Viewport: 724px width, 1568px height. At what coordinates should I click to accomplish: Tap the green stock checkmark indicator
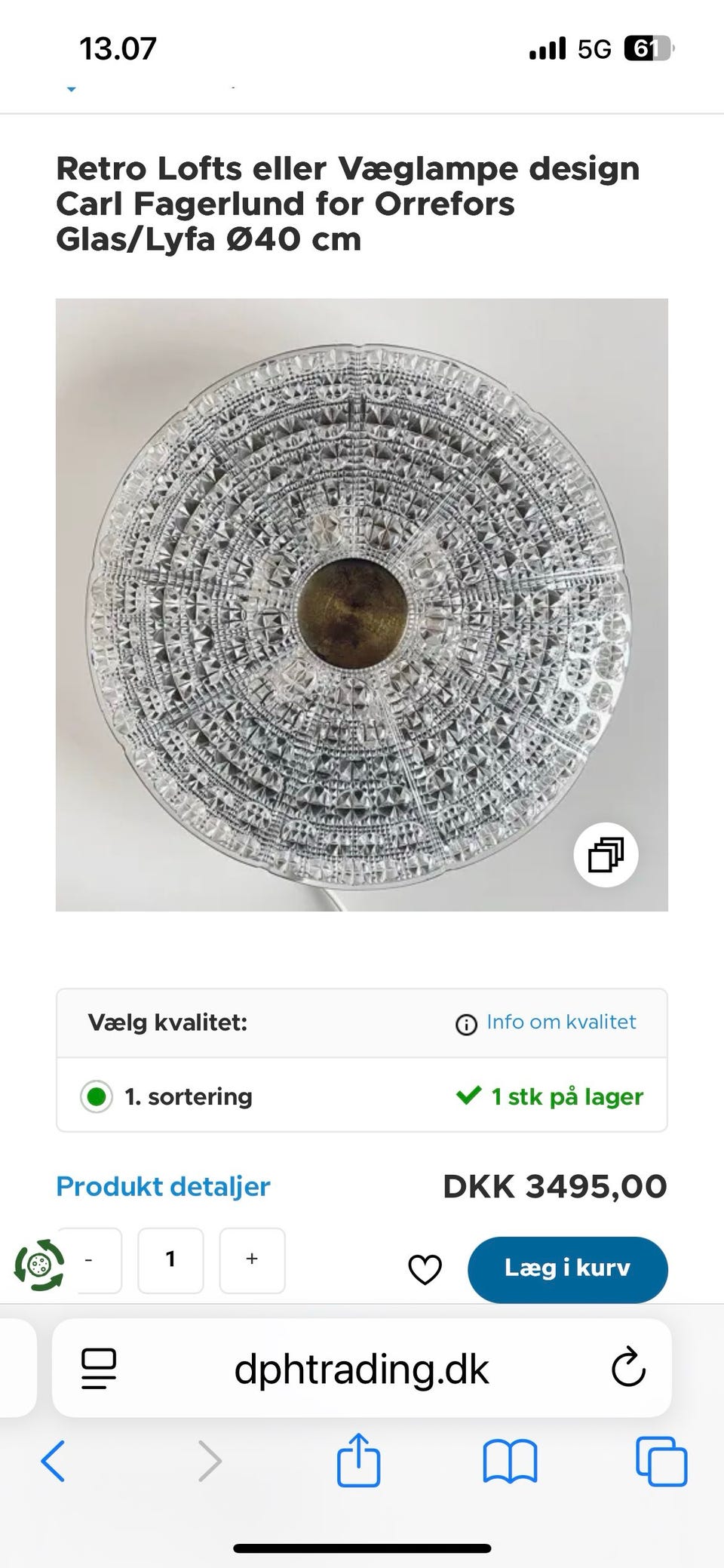471,1096
